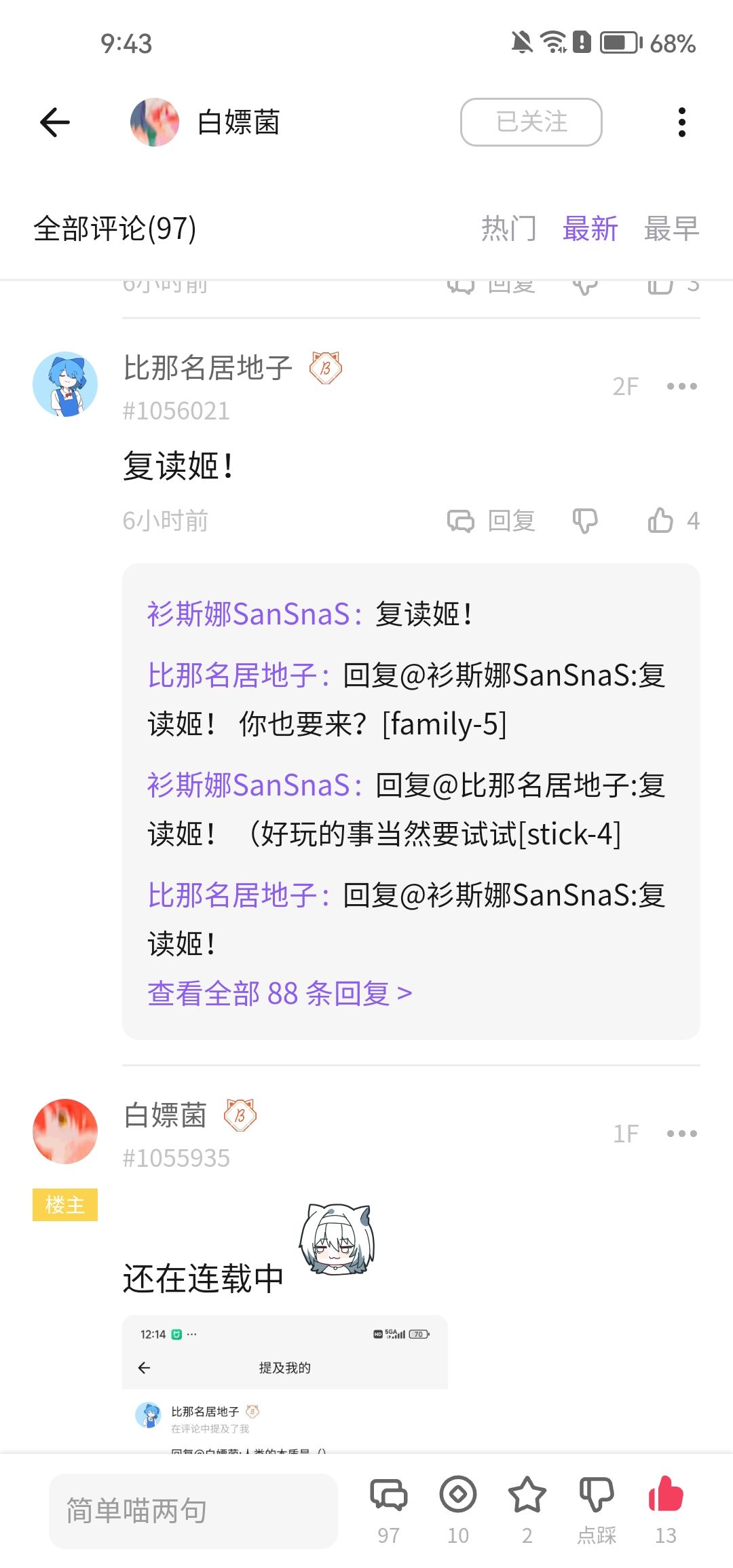Open more options on the 1F comment
This screenshot has height=1568, width=733.
pos(681,1134)
